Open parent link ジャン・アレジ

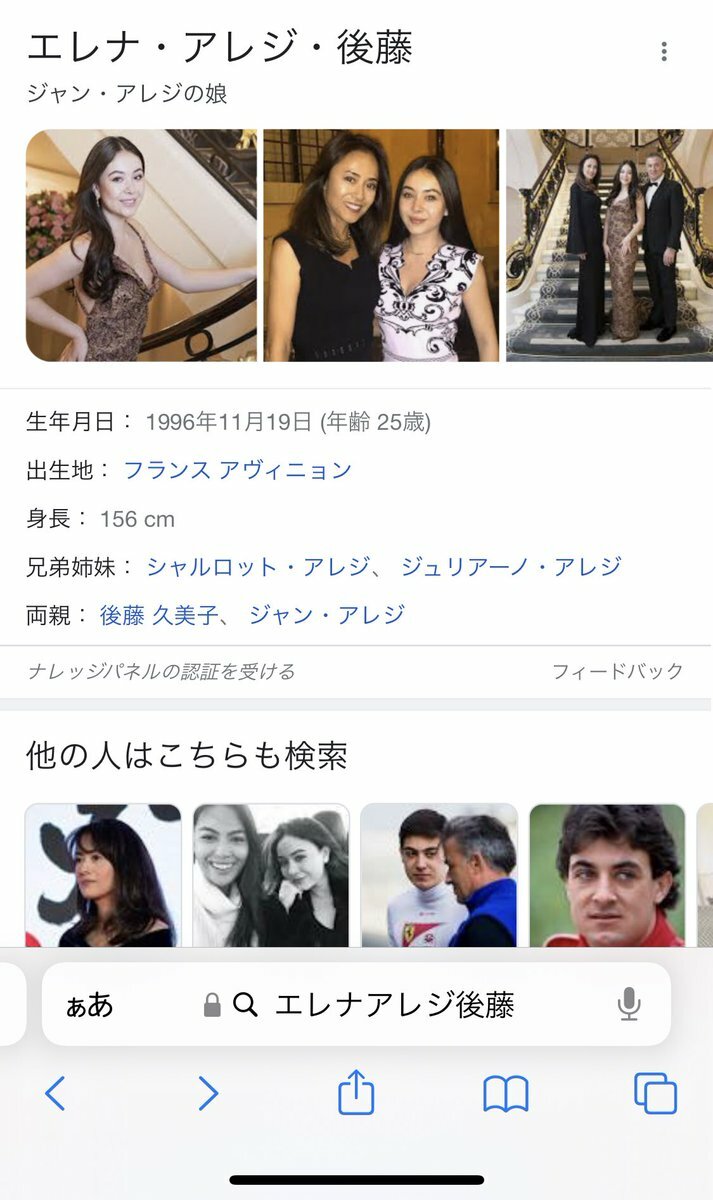pyautogui.click(x=327, y=615)
